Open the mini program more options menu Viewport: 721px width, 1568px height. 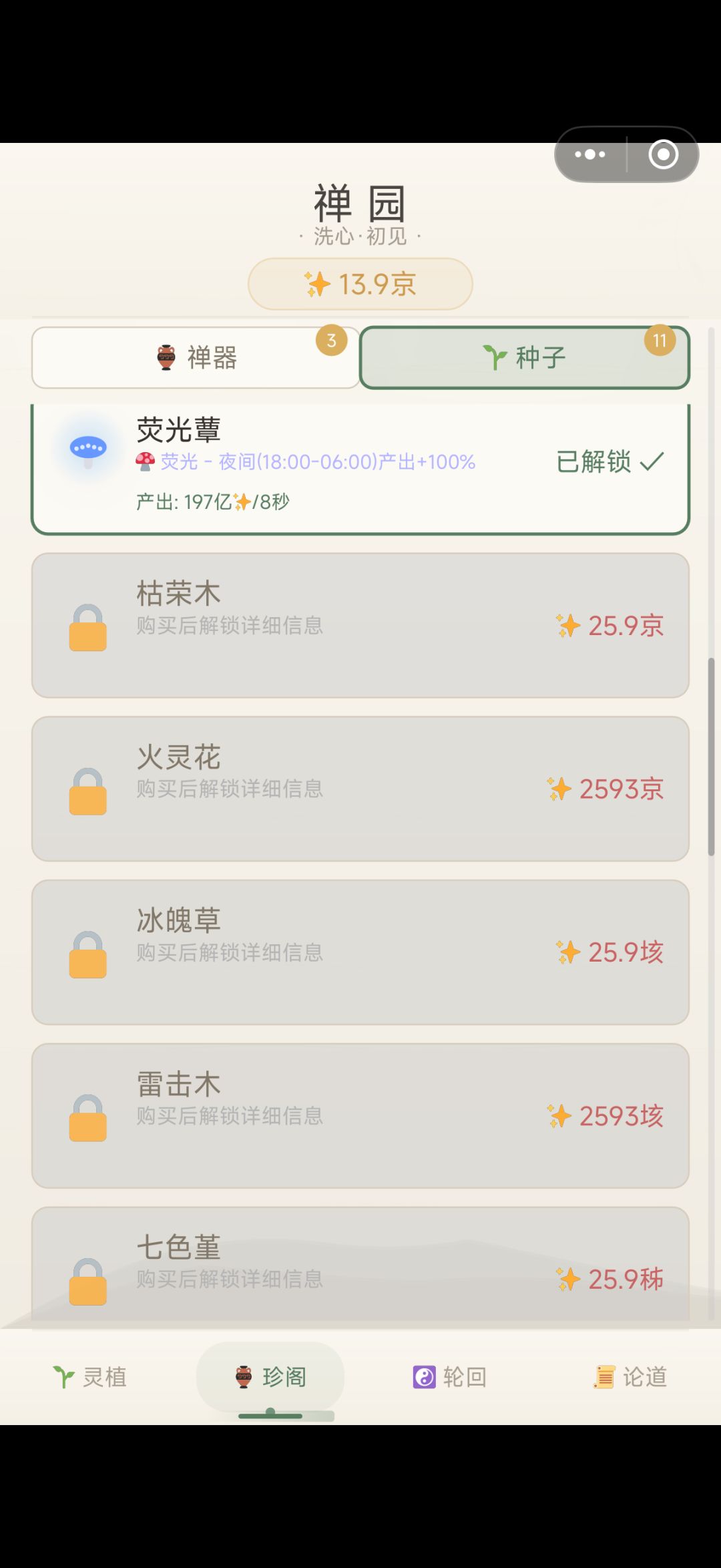click(x=590, y=154)
